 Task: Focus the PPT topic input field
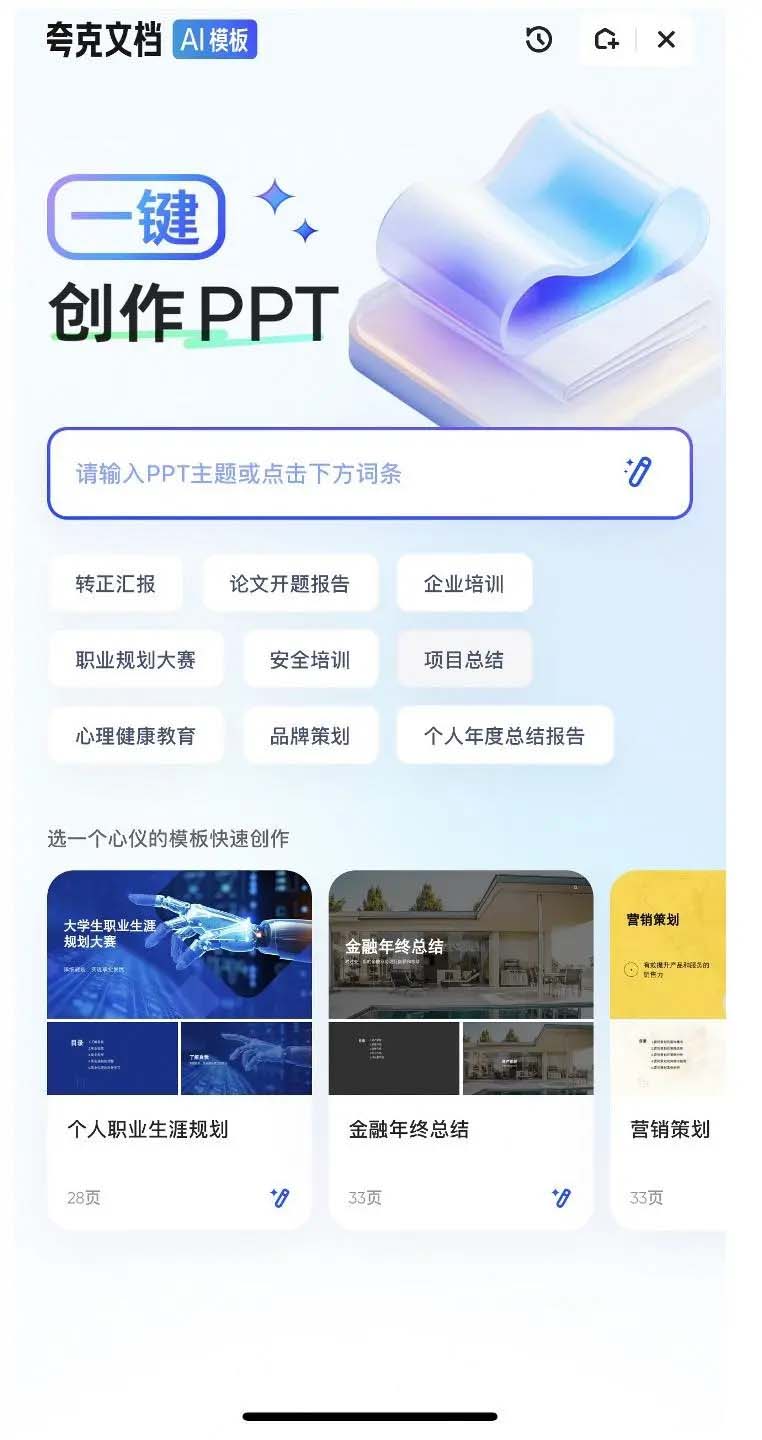pyautogui.click(x=370, y=474)
